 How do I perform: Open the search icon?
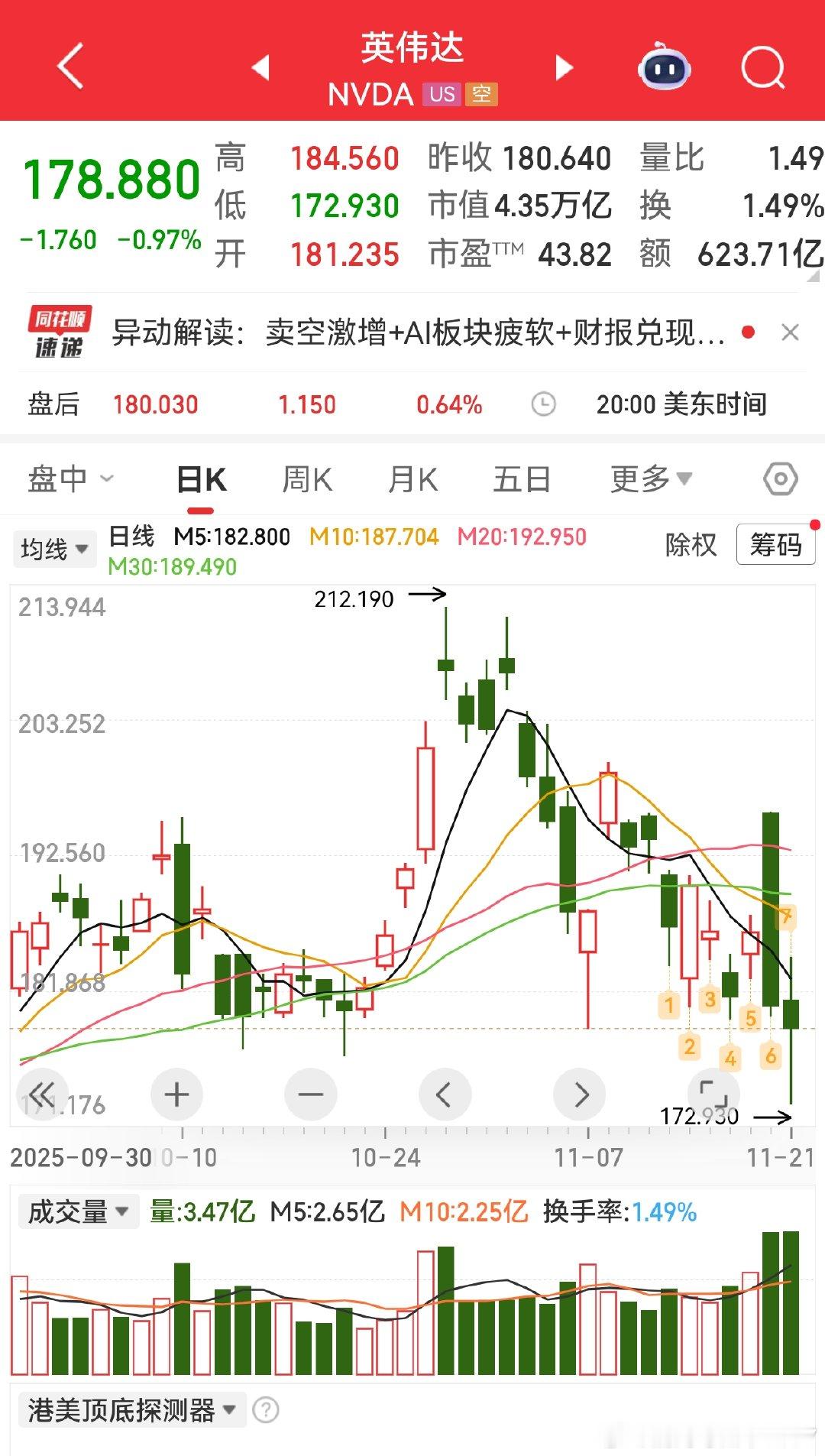click(x=763, y=68)
